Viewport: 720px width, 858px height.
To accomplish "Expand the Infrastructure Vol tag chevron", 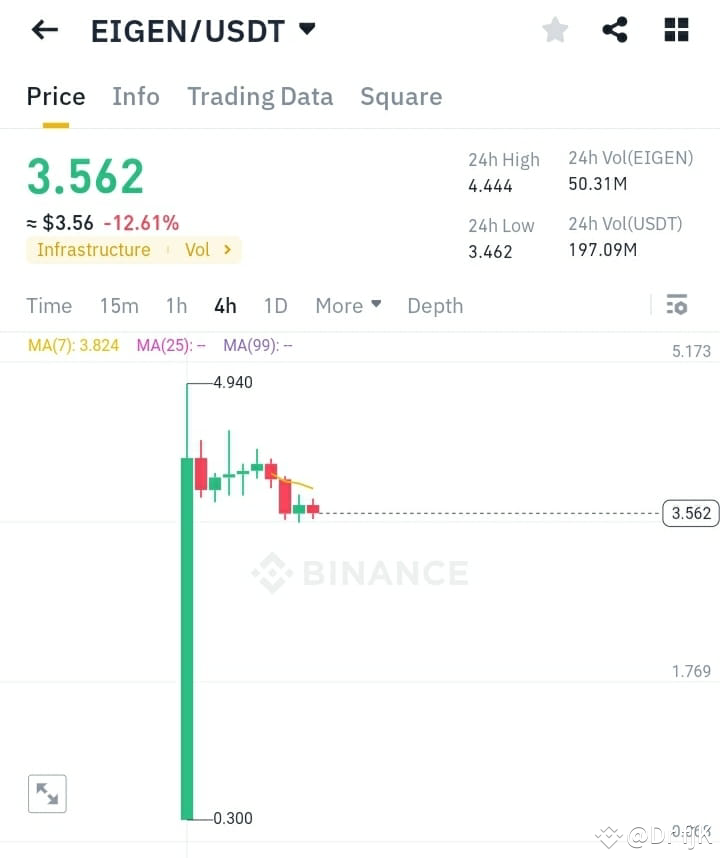I will (x=228, y=250).
